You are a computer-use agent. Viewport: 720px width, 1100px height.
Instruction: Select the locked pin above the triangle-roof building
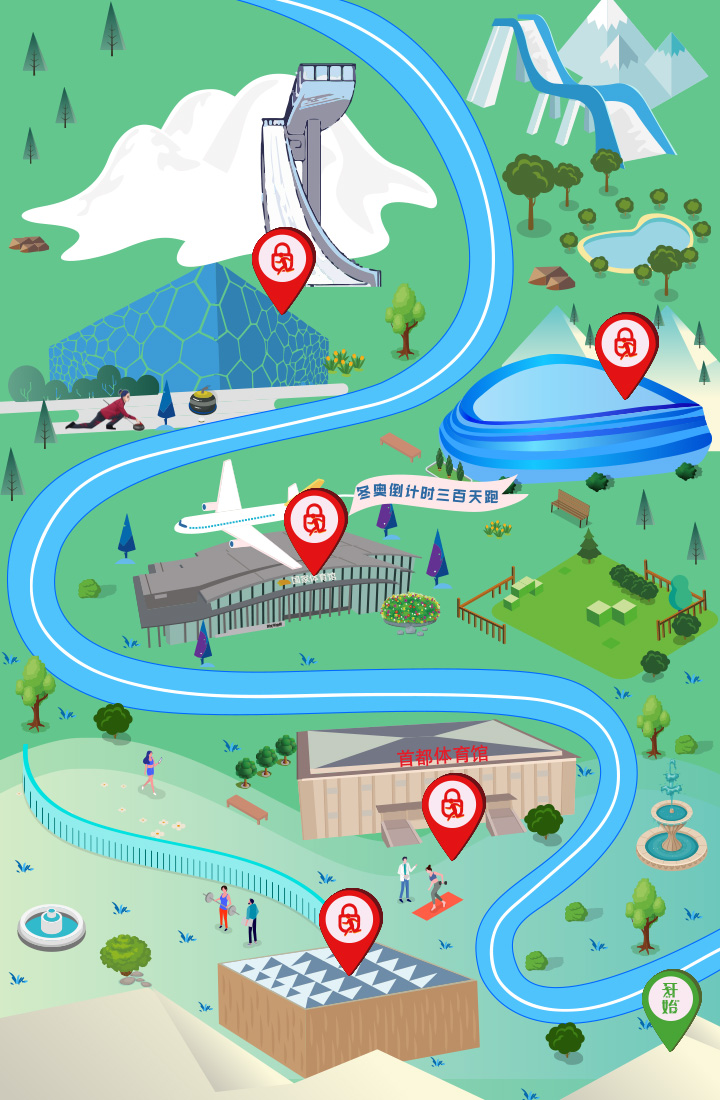pos(350,922)
